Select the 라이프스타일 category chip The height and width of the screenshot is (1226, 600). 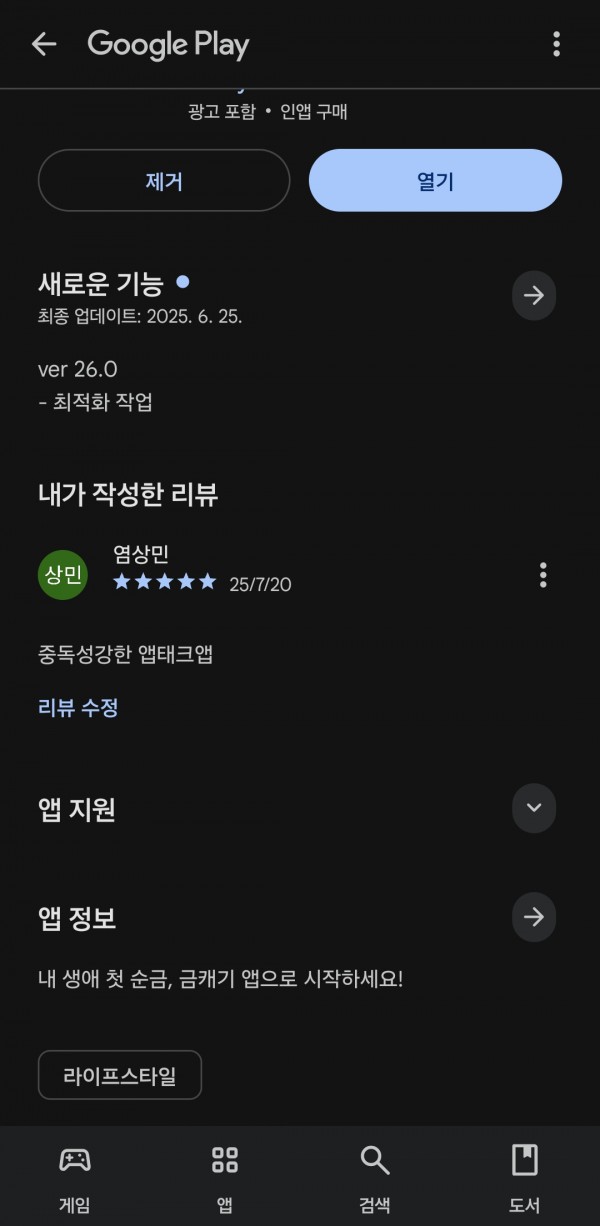pos(120,1076)
